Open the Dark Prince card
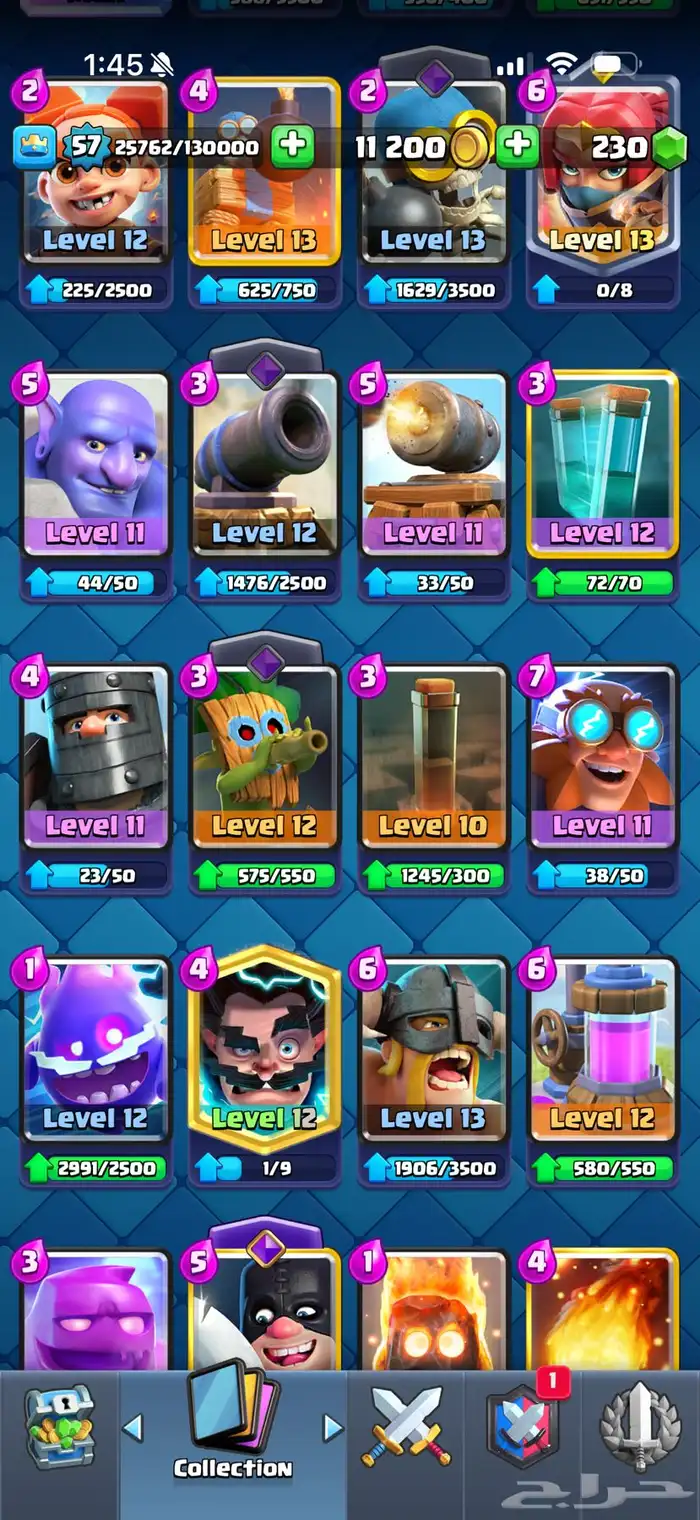This screenshot has width=700, height=1520. pyautogui.click(x=96, y=758)
